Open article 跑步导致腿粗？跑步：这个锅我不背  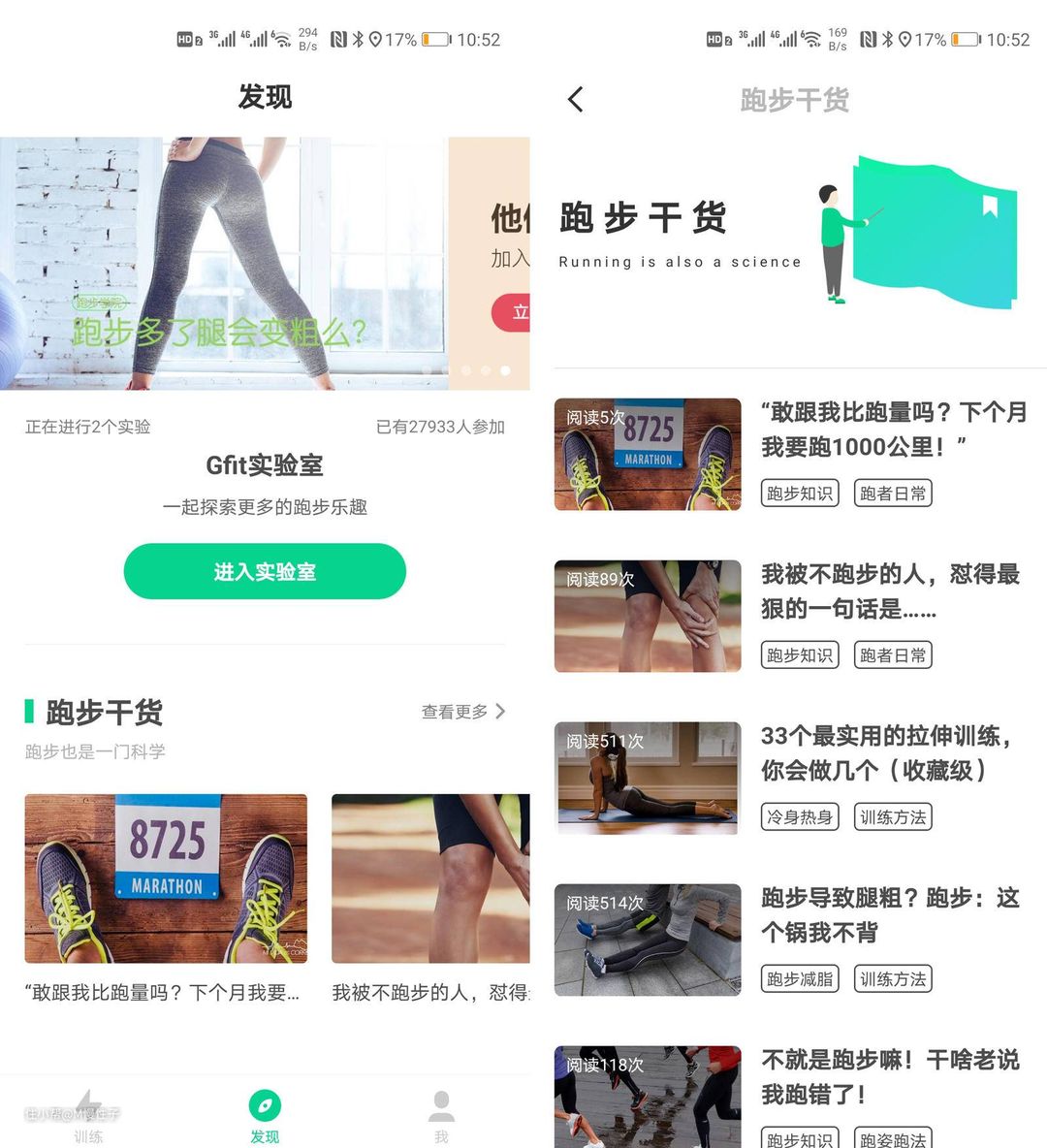890,914
